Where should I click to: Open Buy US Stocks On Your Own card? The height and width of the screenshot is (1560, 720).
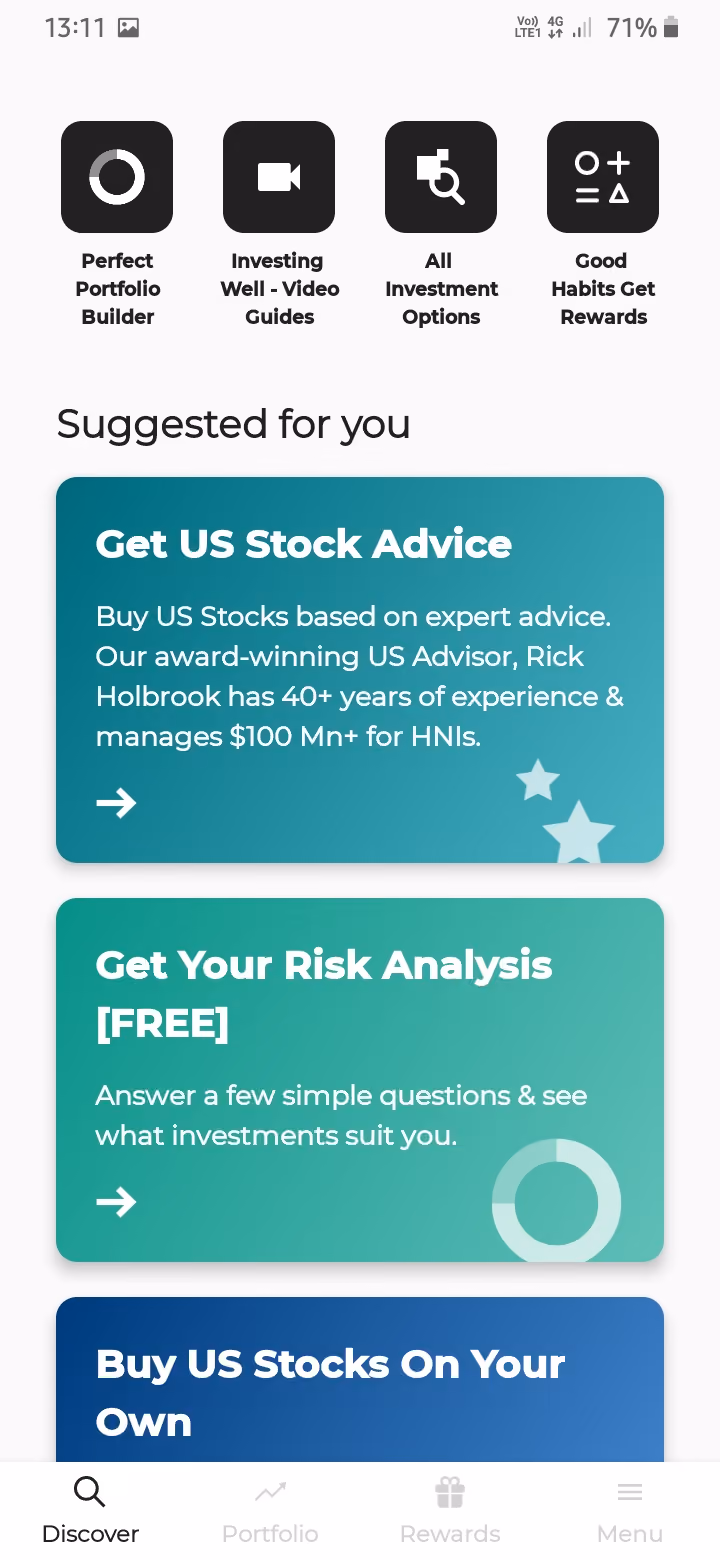click(x=360, y=1380)
